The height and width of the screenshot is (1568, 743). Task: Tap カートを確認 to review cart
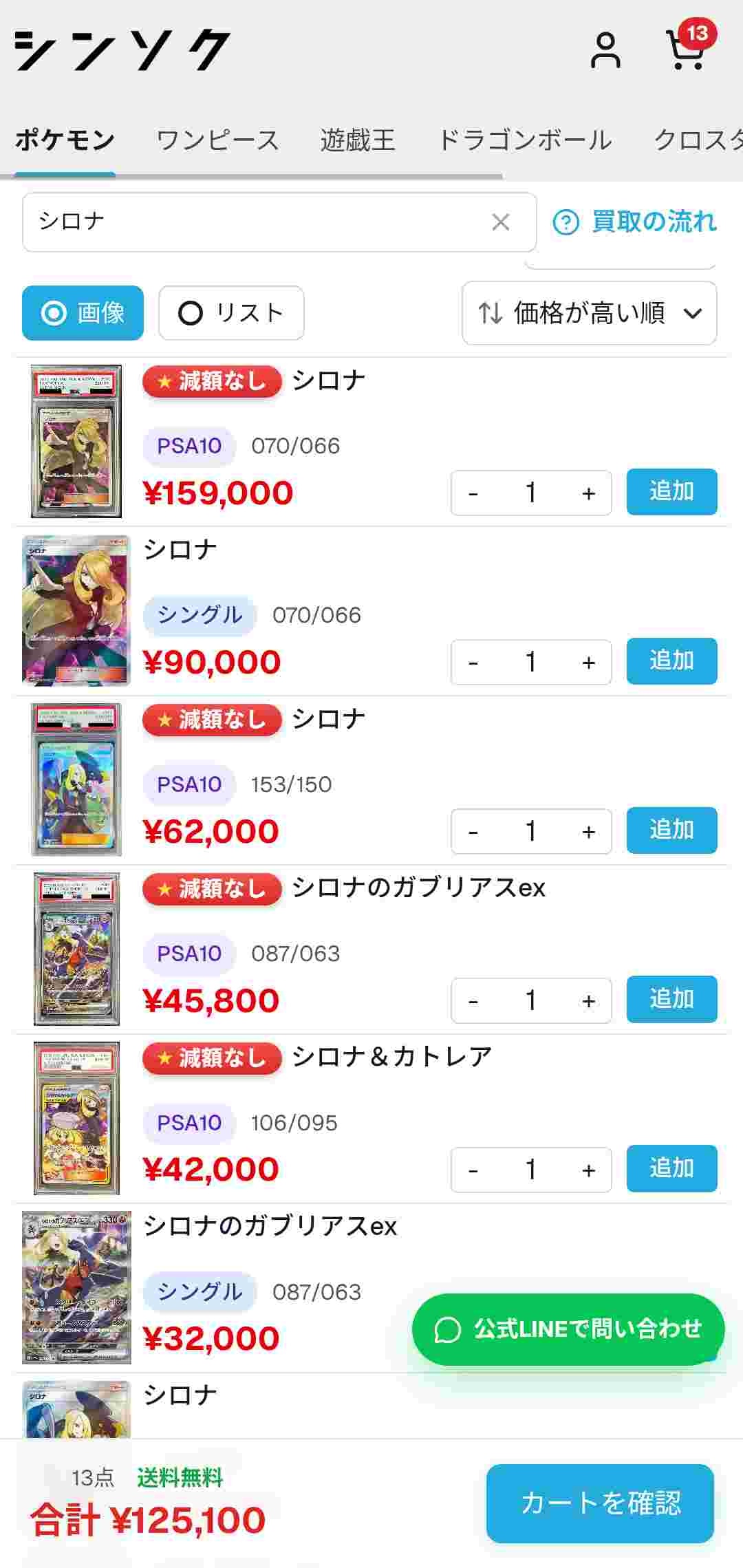coord(600,1503)
